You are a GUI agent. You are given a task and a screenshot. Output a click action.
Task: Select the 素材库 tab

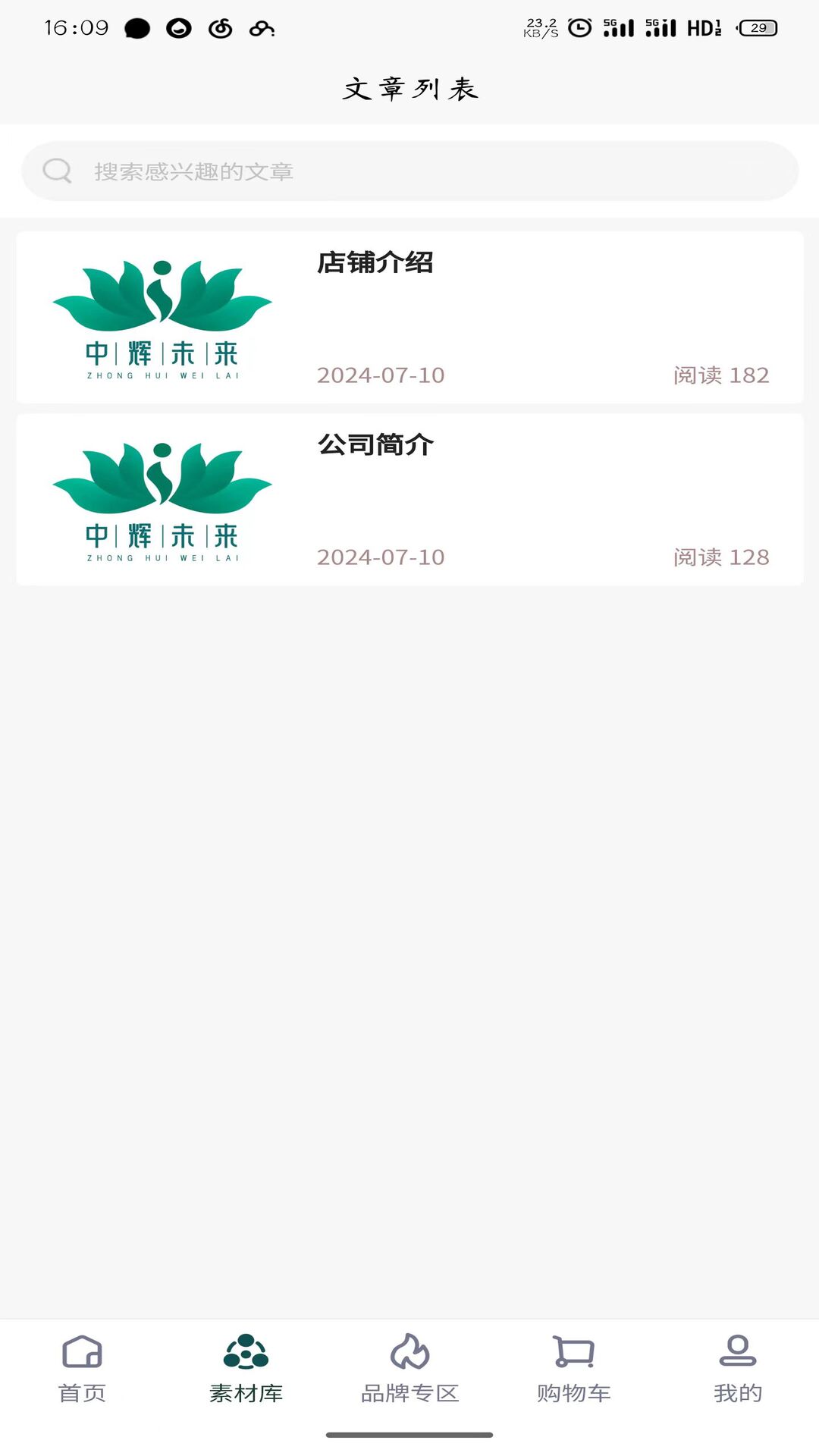(x=246, y=1370)
